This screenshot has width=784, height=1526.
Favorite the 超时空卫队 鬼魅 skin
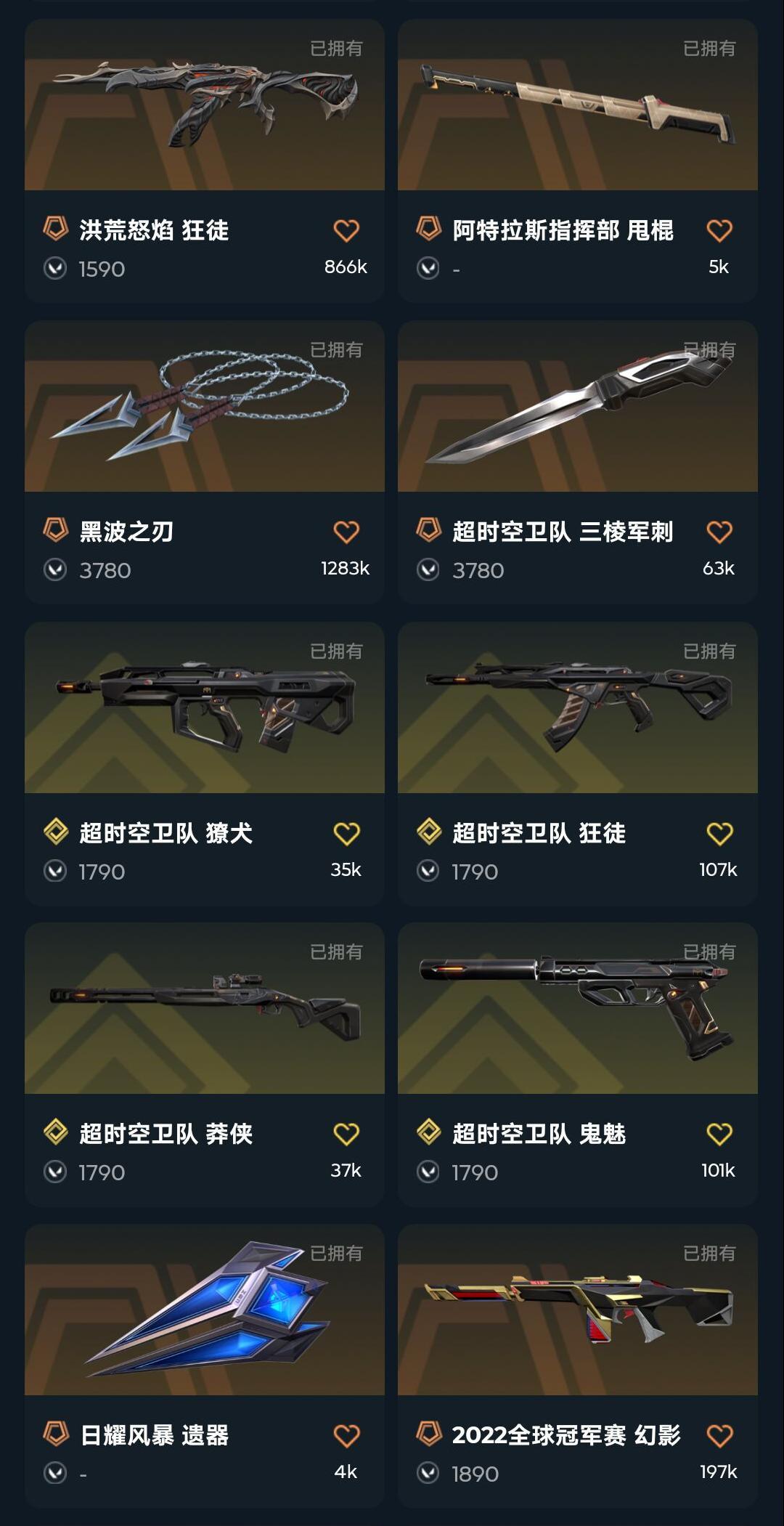click(719, 1135)
